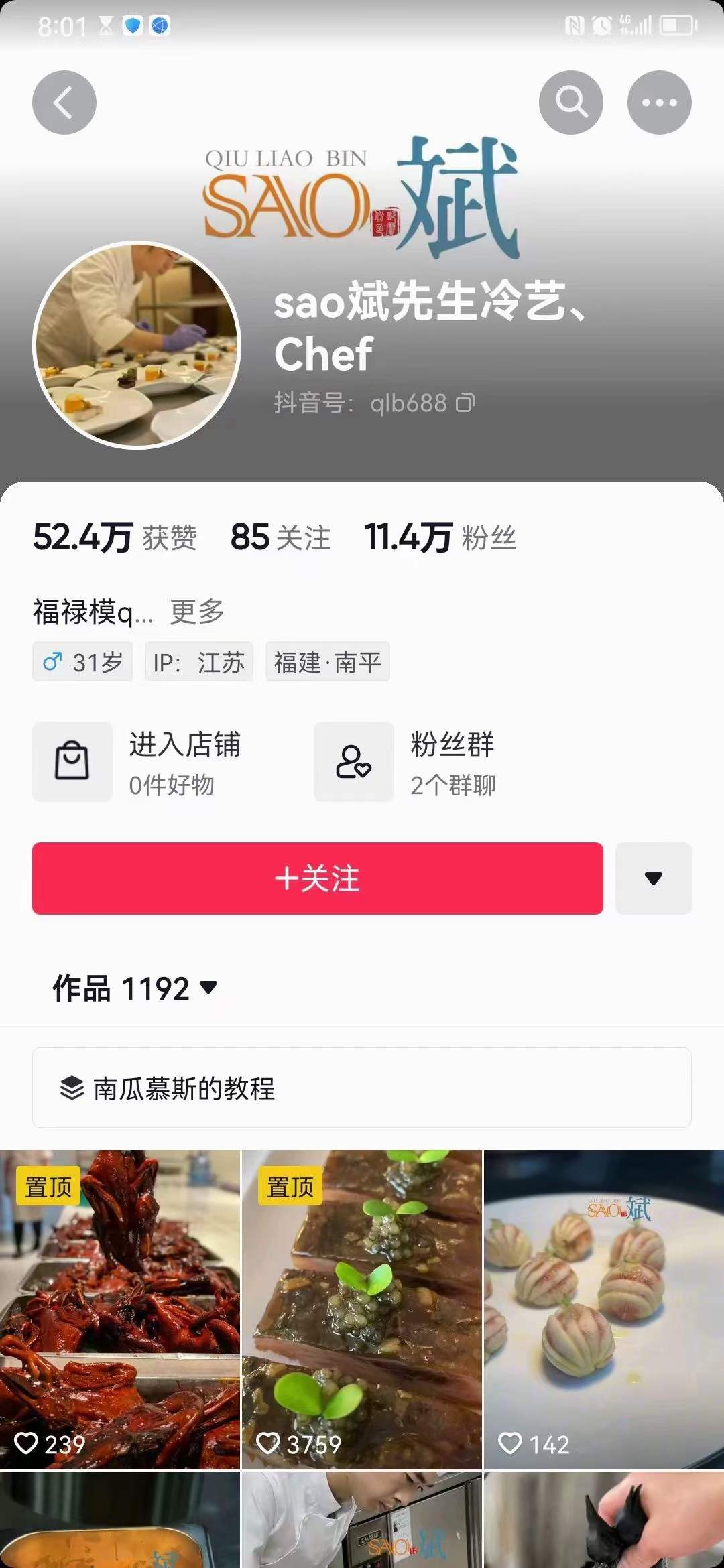Follow the account with +关注

(317, 880)
